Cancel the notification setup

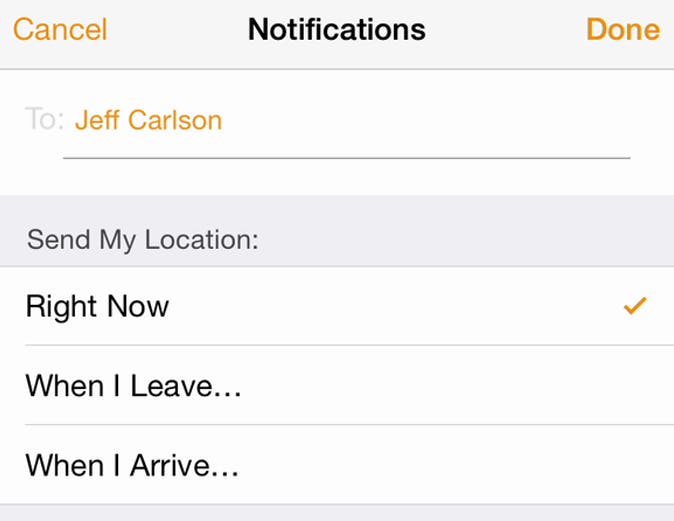point(60,30)
